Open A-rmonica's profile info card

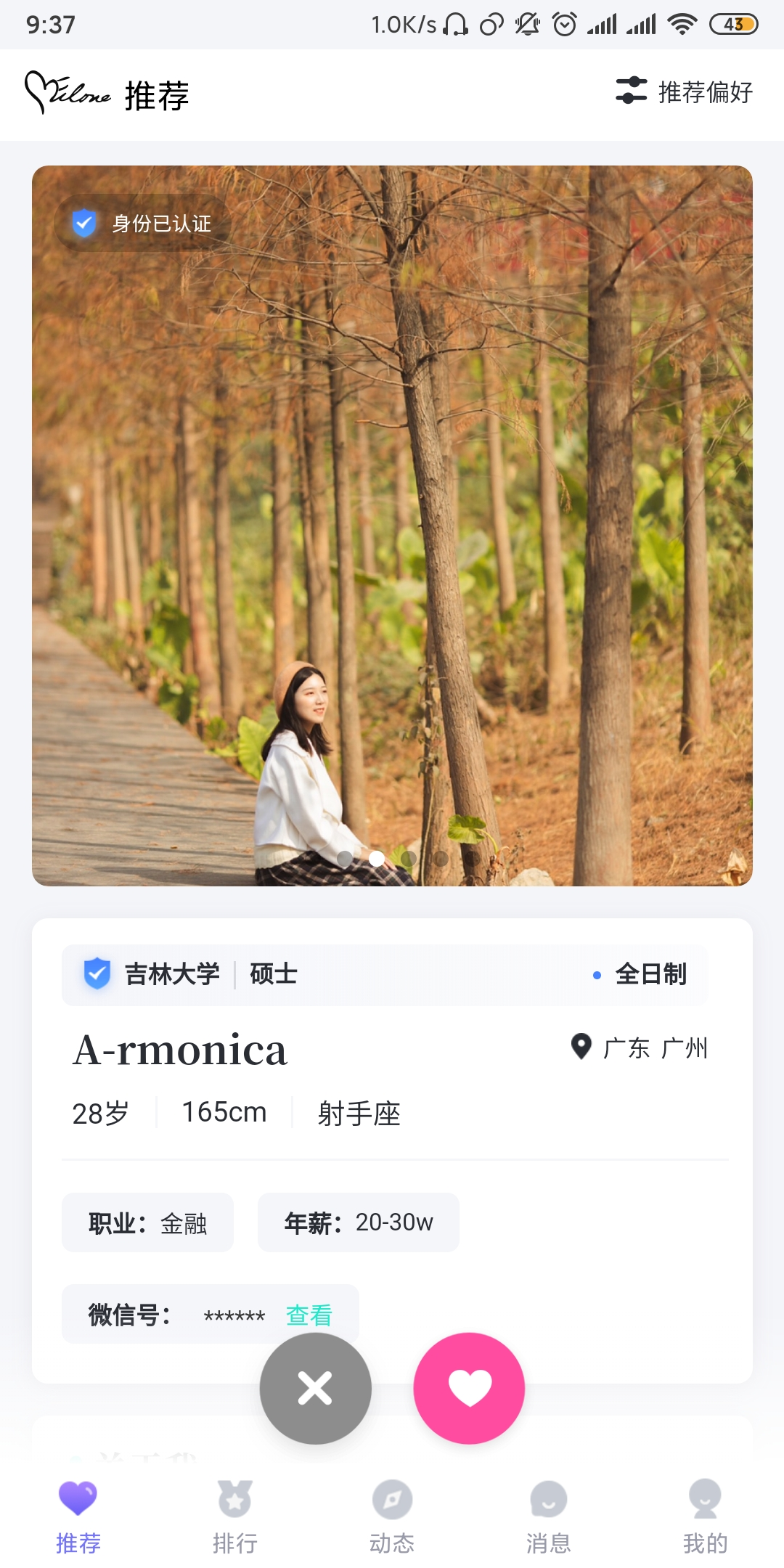pyautogui.click(x=392, y=1074)
